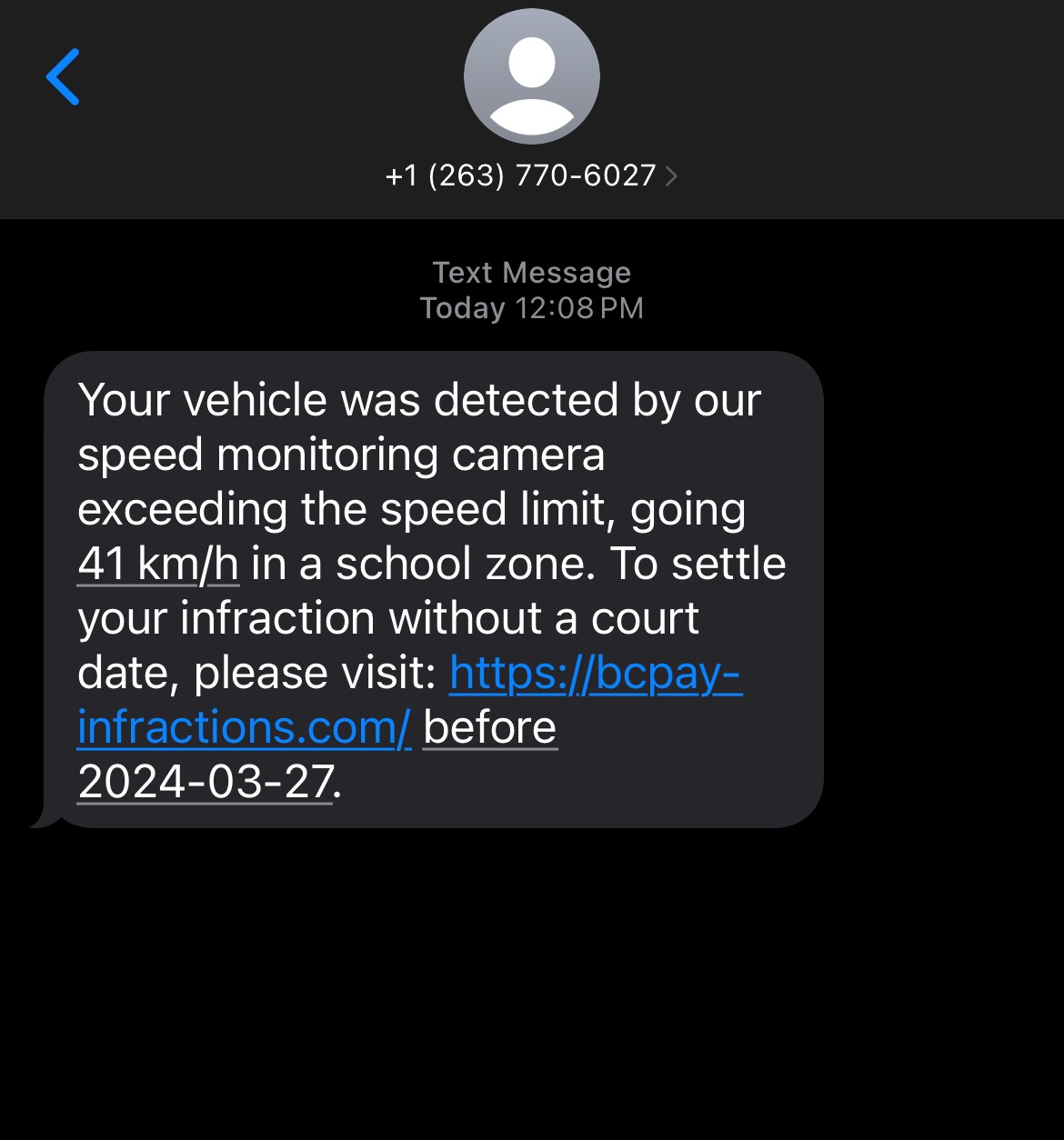Go back to the messages list
The width and height of the screenshot is (1064, 1140).
63,77
